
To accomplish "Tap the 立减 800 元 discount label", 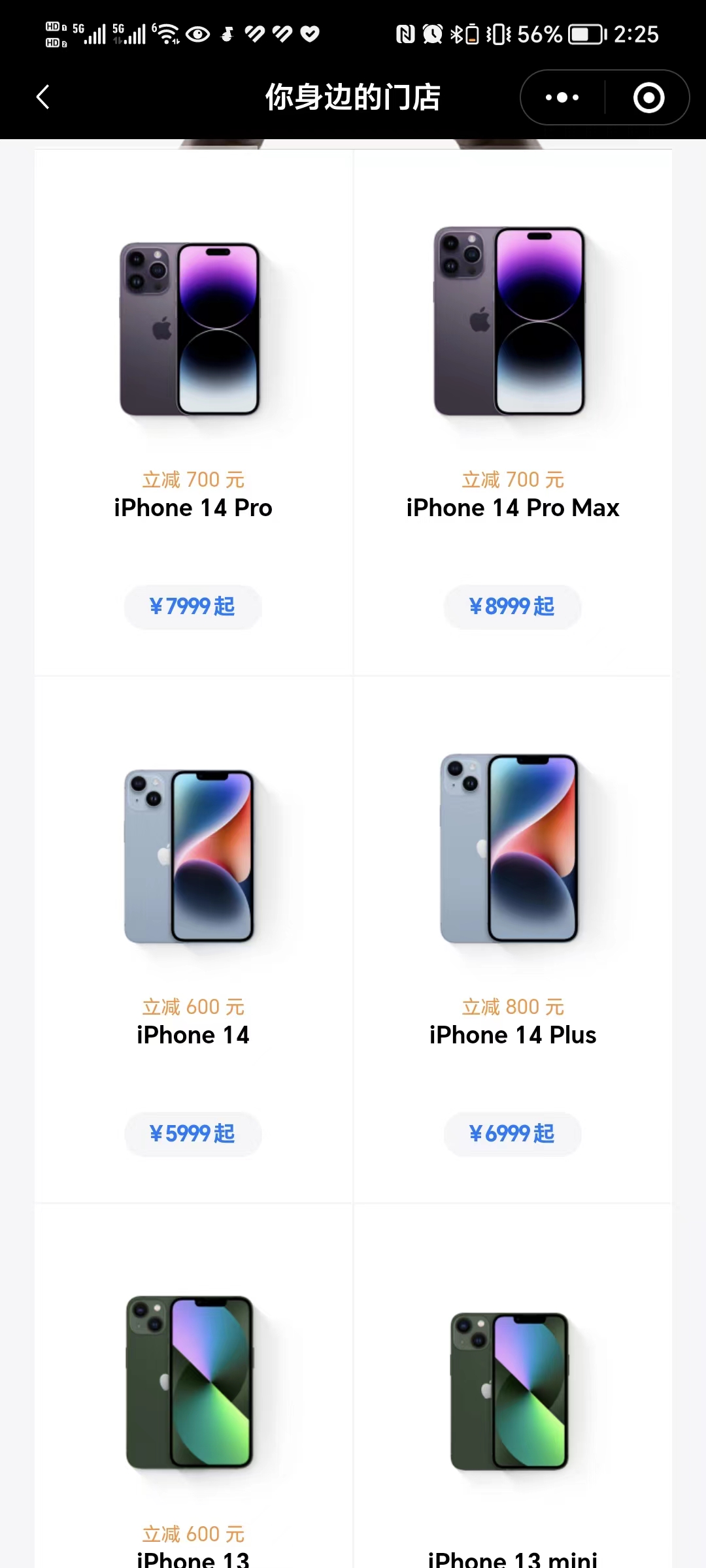I will click(x=512, y=1006).
